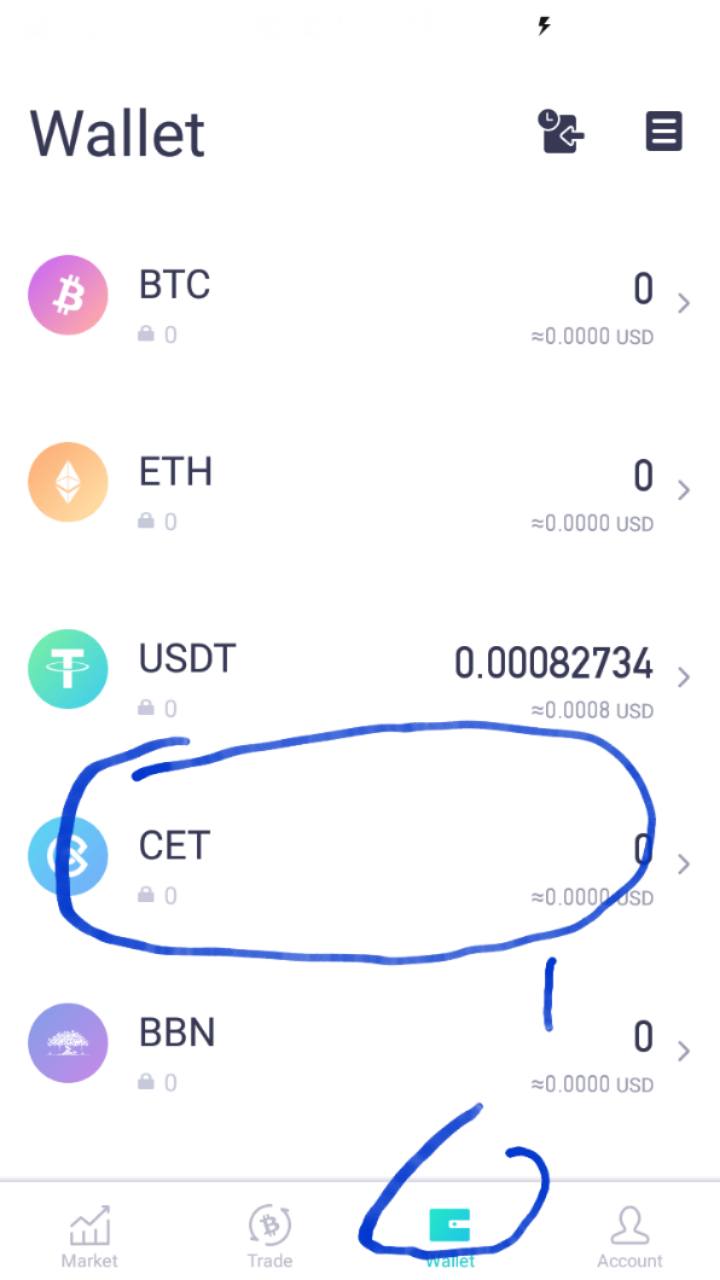Open the BBN wallet row
Image resolution: width=720 pixels, height=1280 pixels.
pyautogui.click(x=360, y=1050)
